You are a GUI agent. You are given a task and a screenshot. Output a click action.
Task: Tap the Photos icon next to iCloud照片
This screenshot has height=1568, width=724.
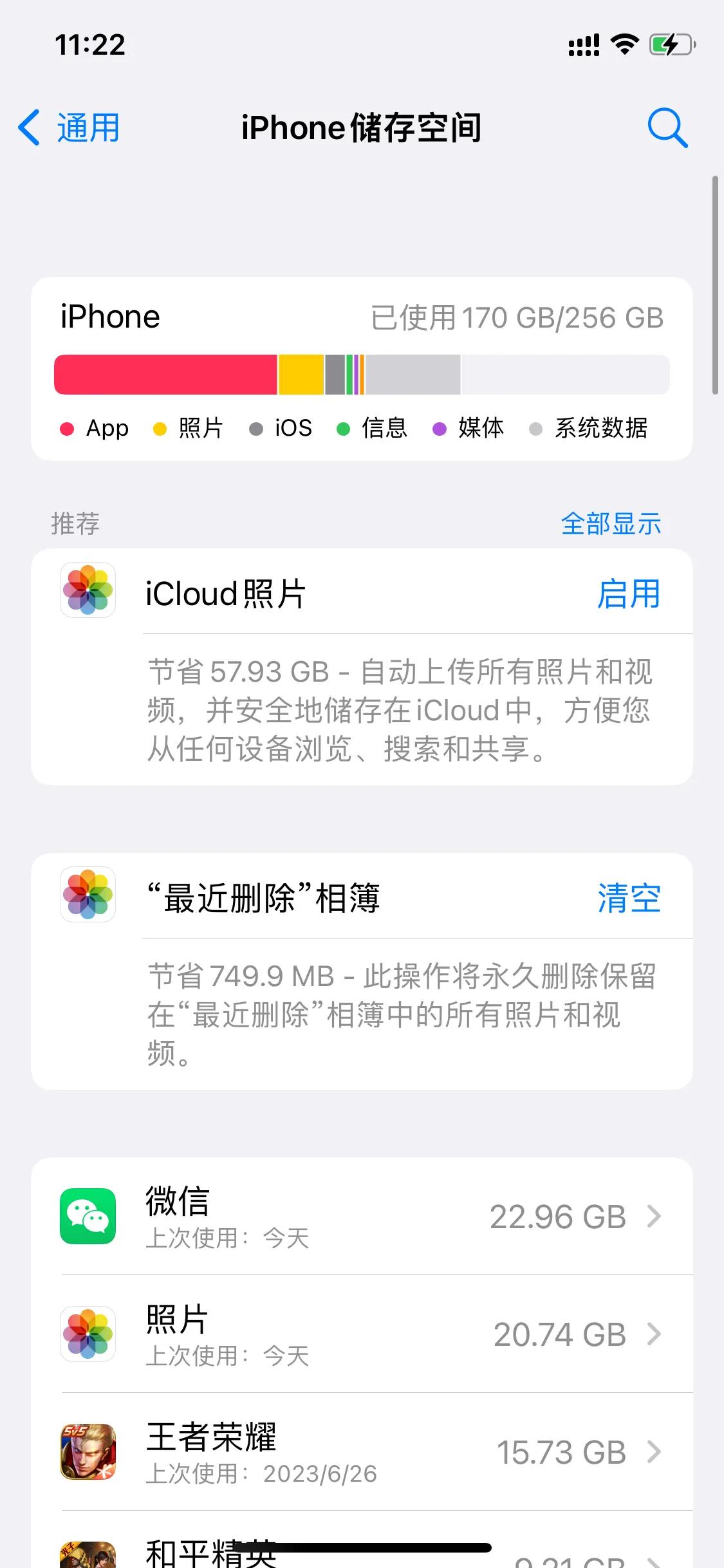point(88,592)
